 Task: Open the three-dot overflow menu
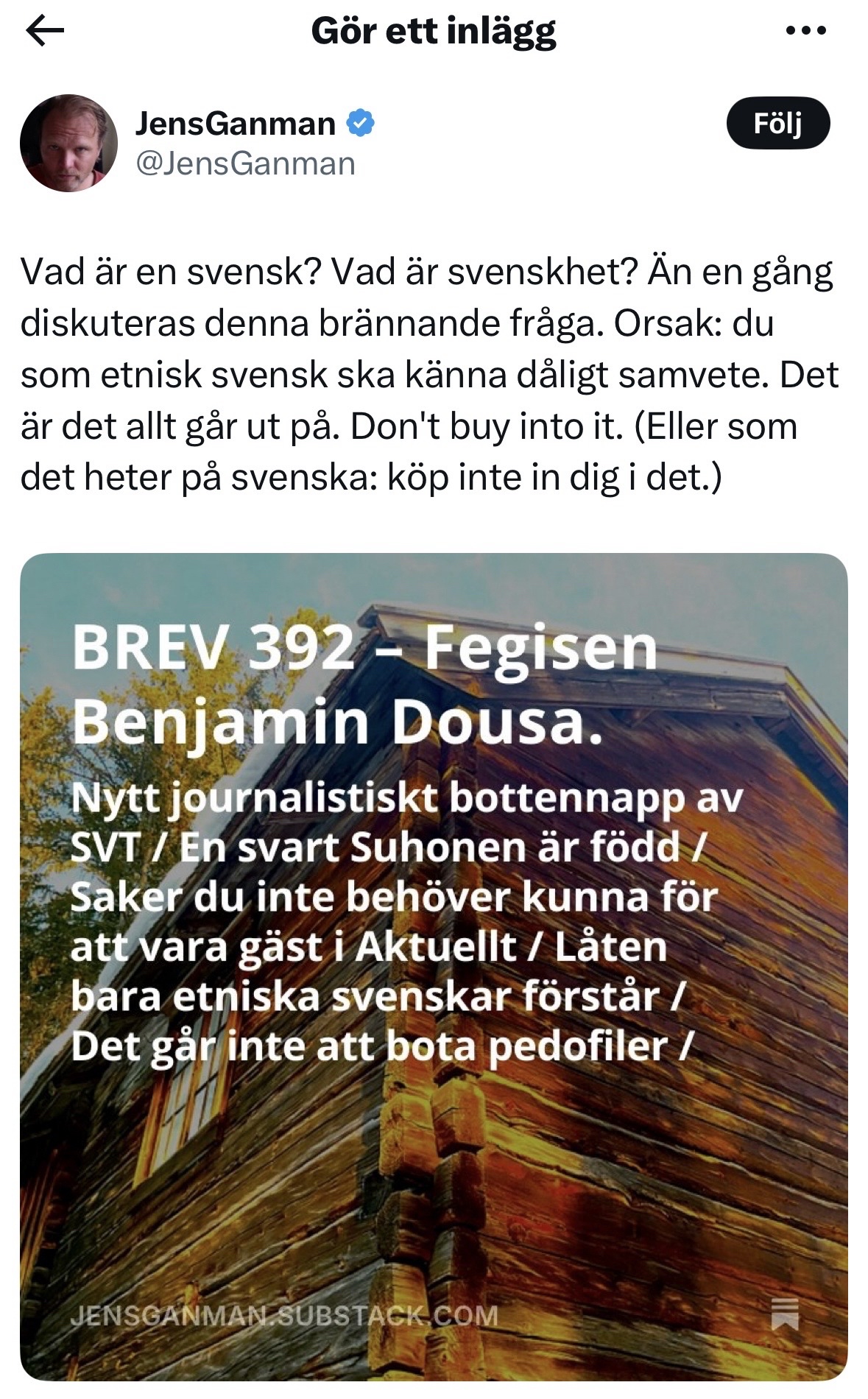pyautogui.click(x=806, y=31)
